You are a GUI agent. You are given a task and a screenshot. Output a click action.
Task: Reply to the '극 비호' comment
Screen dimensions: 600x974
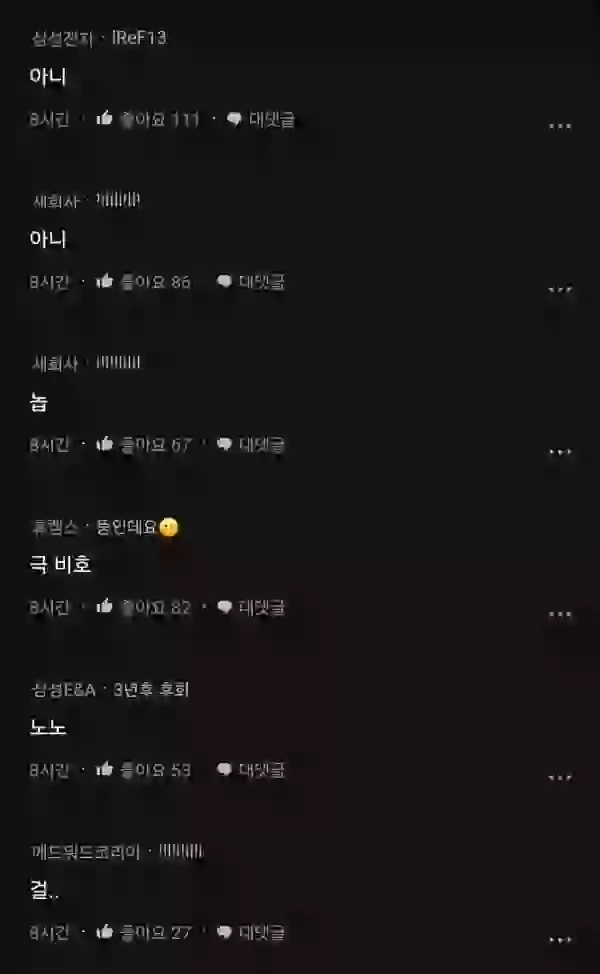251,607
